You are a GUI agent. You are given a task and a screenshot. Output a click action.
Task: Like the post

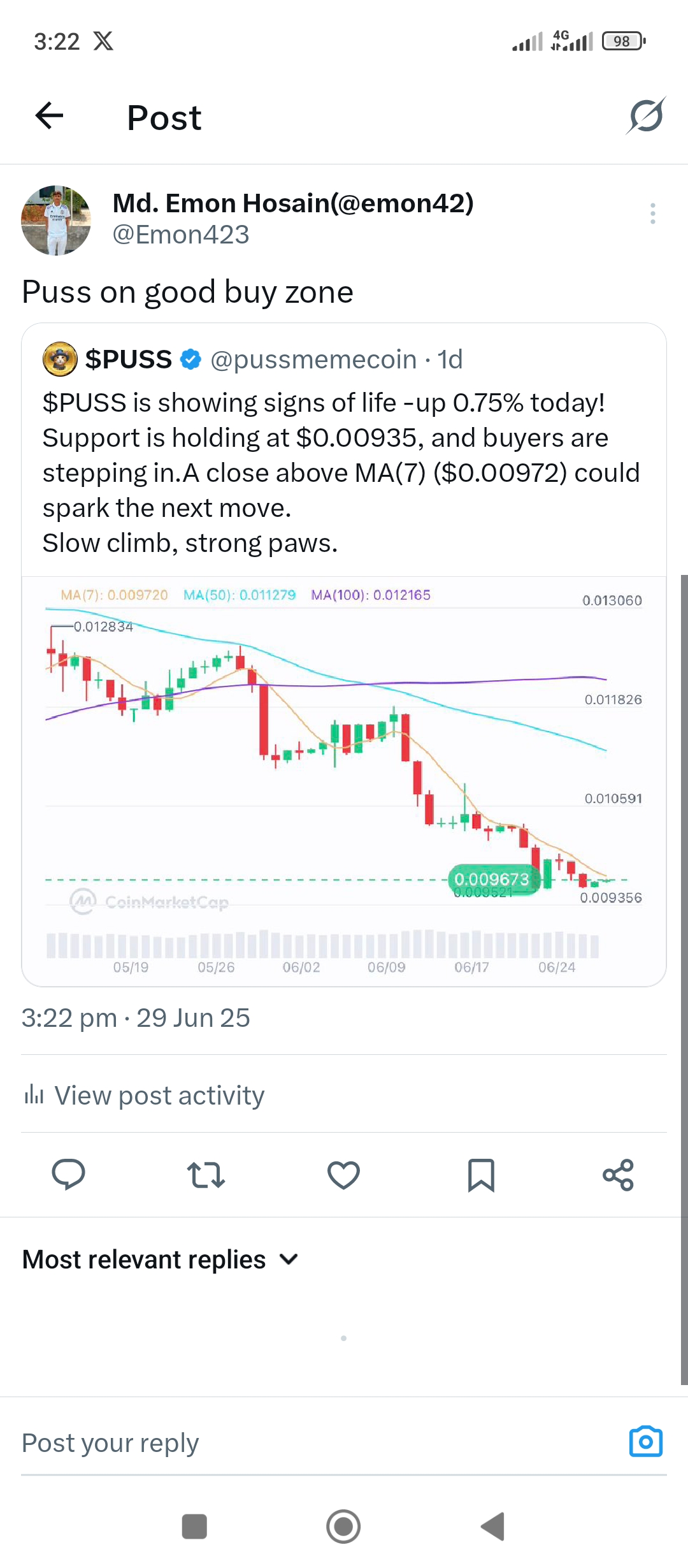[x=343, y=1174]
